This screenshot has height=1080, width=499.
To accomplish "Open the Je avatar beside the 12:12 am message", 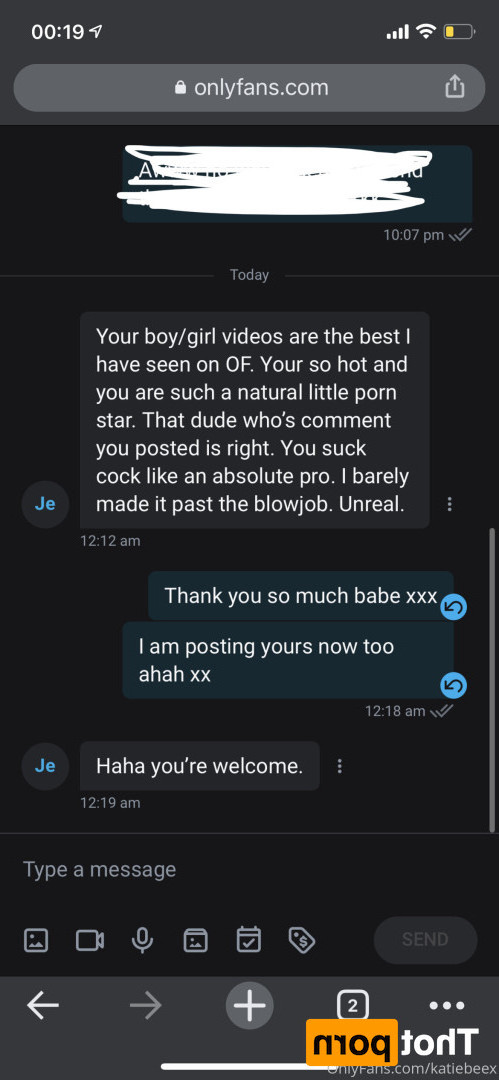I will (x=45, y=503).
